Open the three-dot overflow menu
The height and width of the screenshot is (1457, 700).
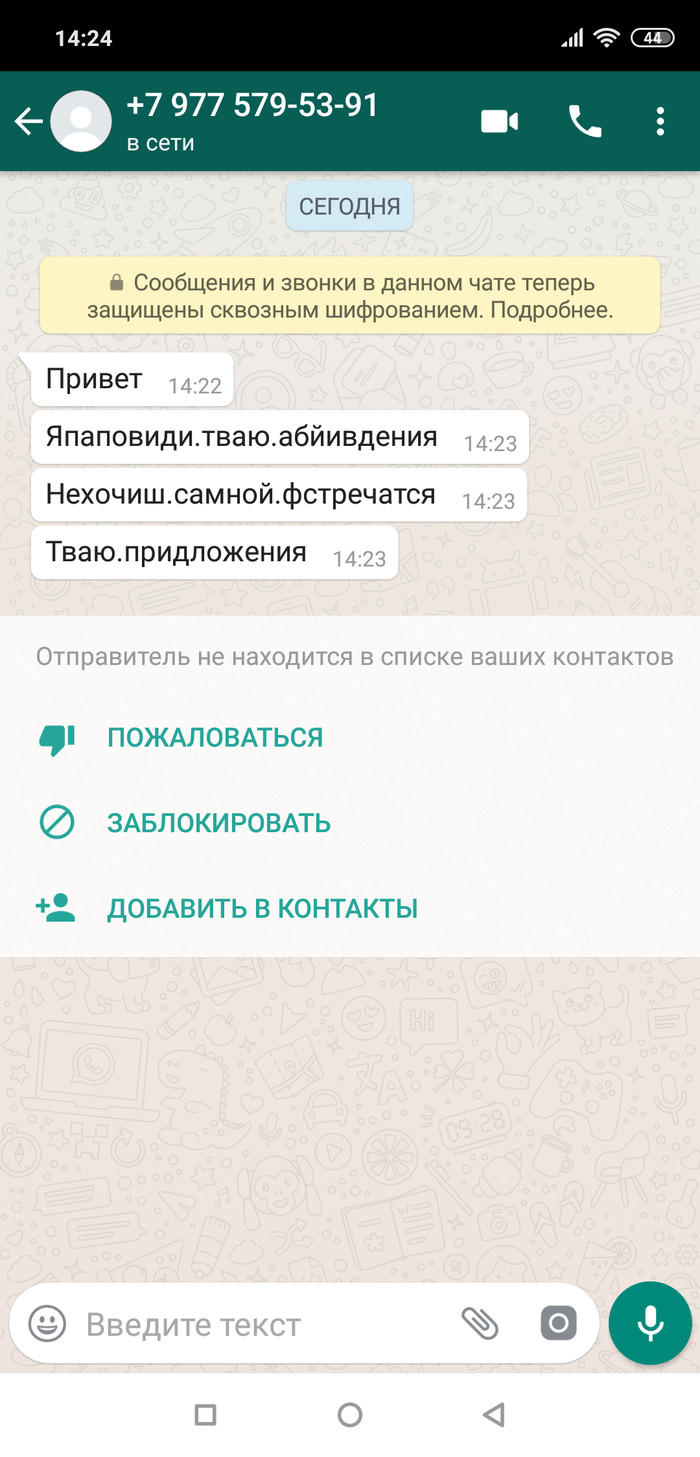pyautogui.click(x=660, y=122)
